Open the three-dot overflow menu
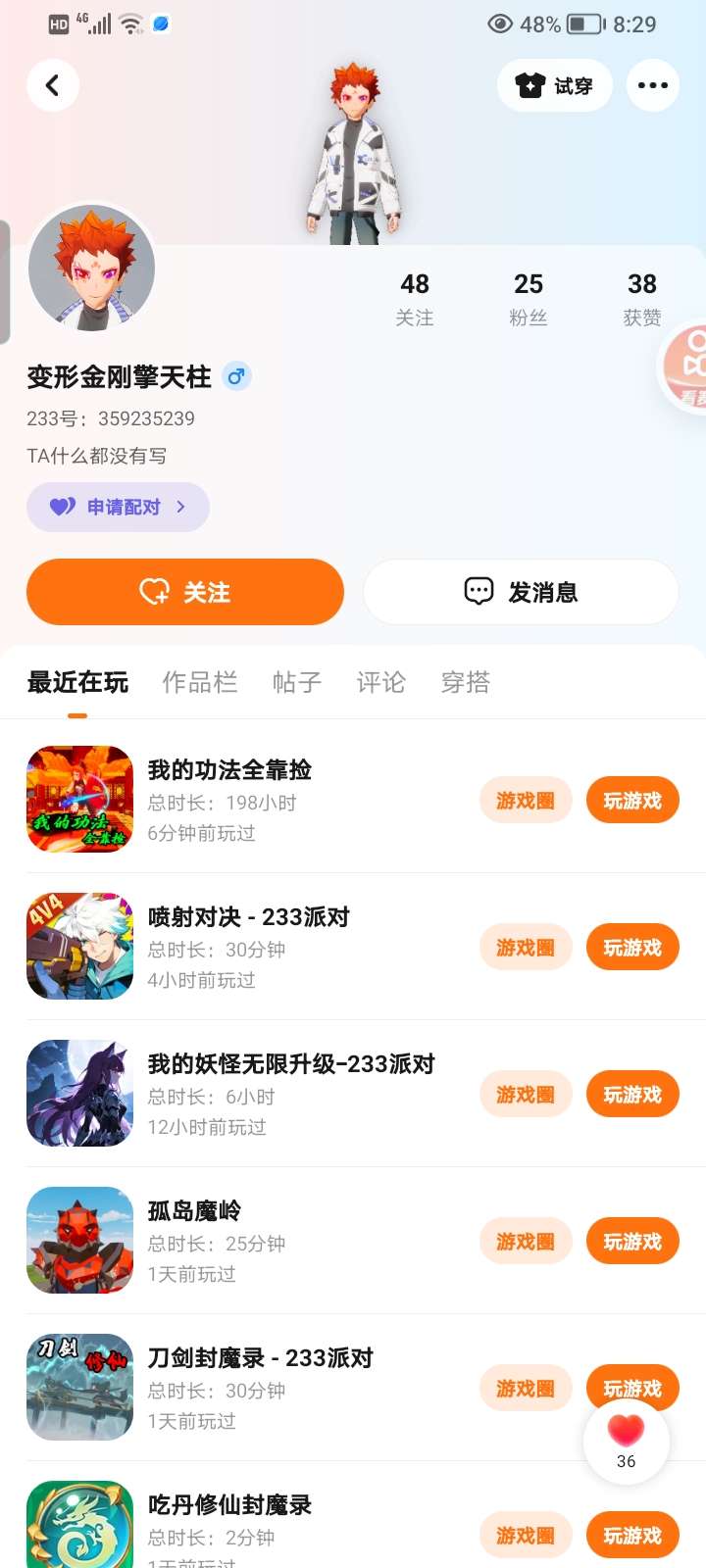The width and height of the screenshot is (706, 1568). pyautogui.click(x=652, y=85)
